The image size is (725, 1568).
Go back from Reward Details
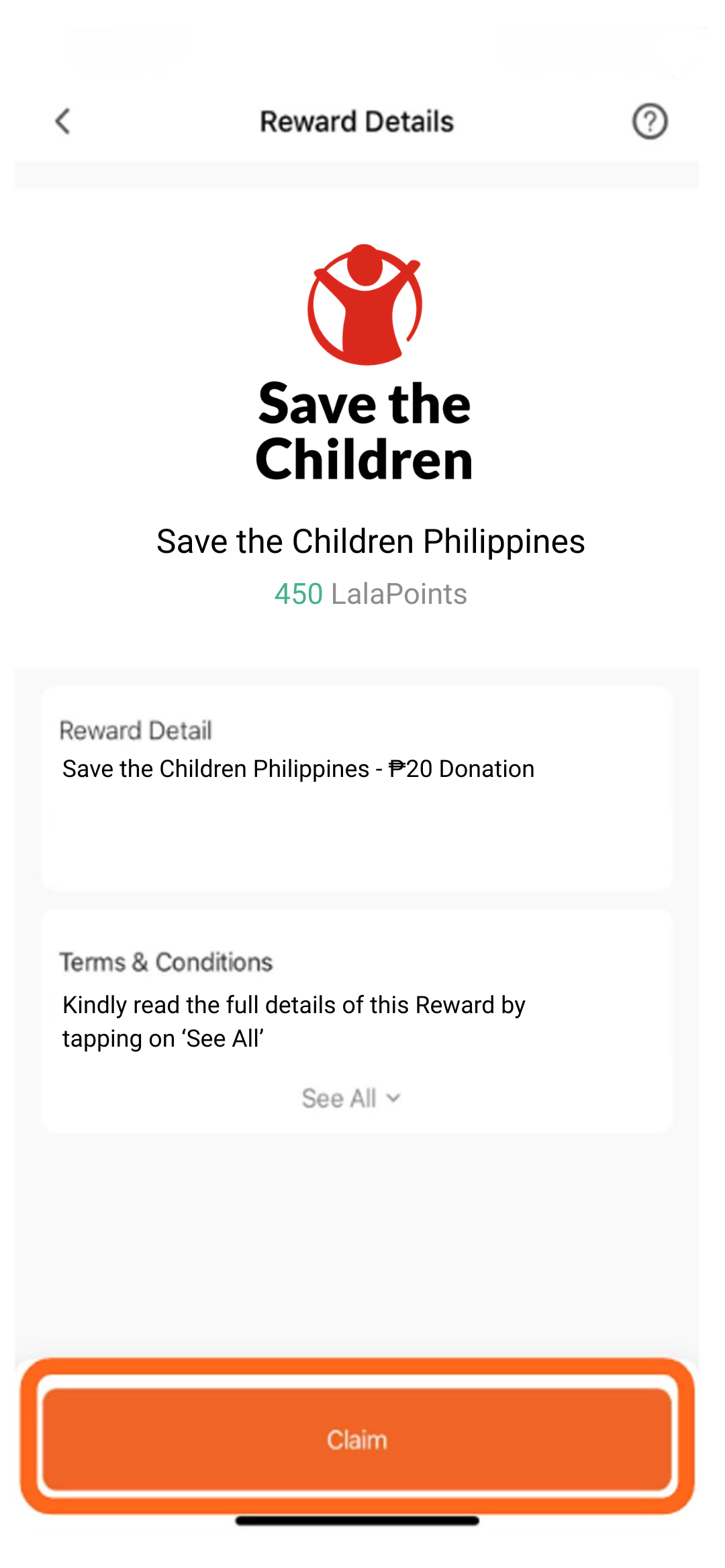[x=63, y=121]
